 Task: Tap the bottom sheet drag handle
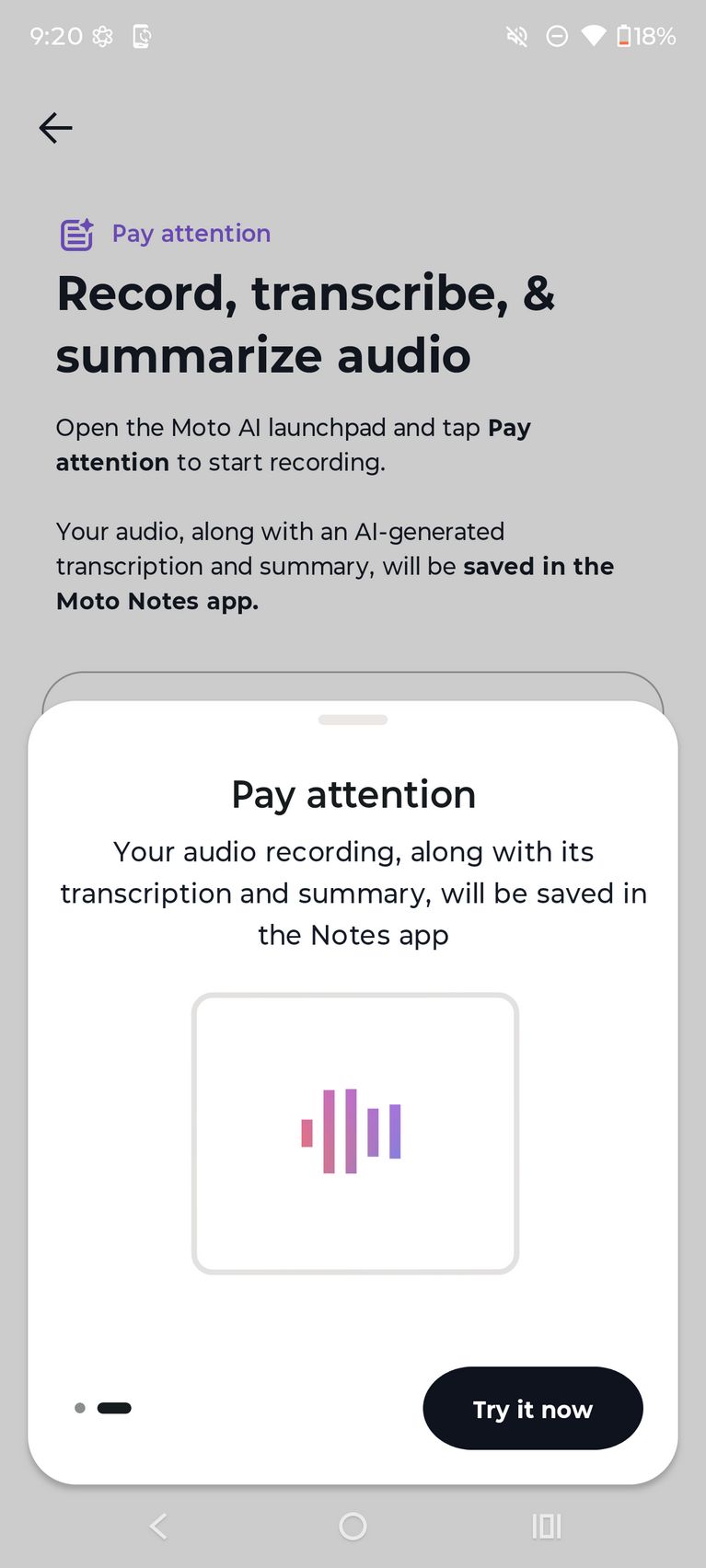click(353, 720)
